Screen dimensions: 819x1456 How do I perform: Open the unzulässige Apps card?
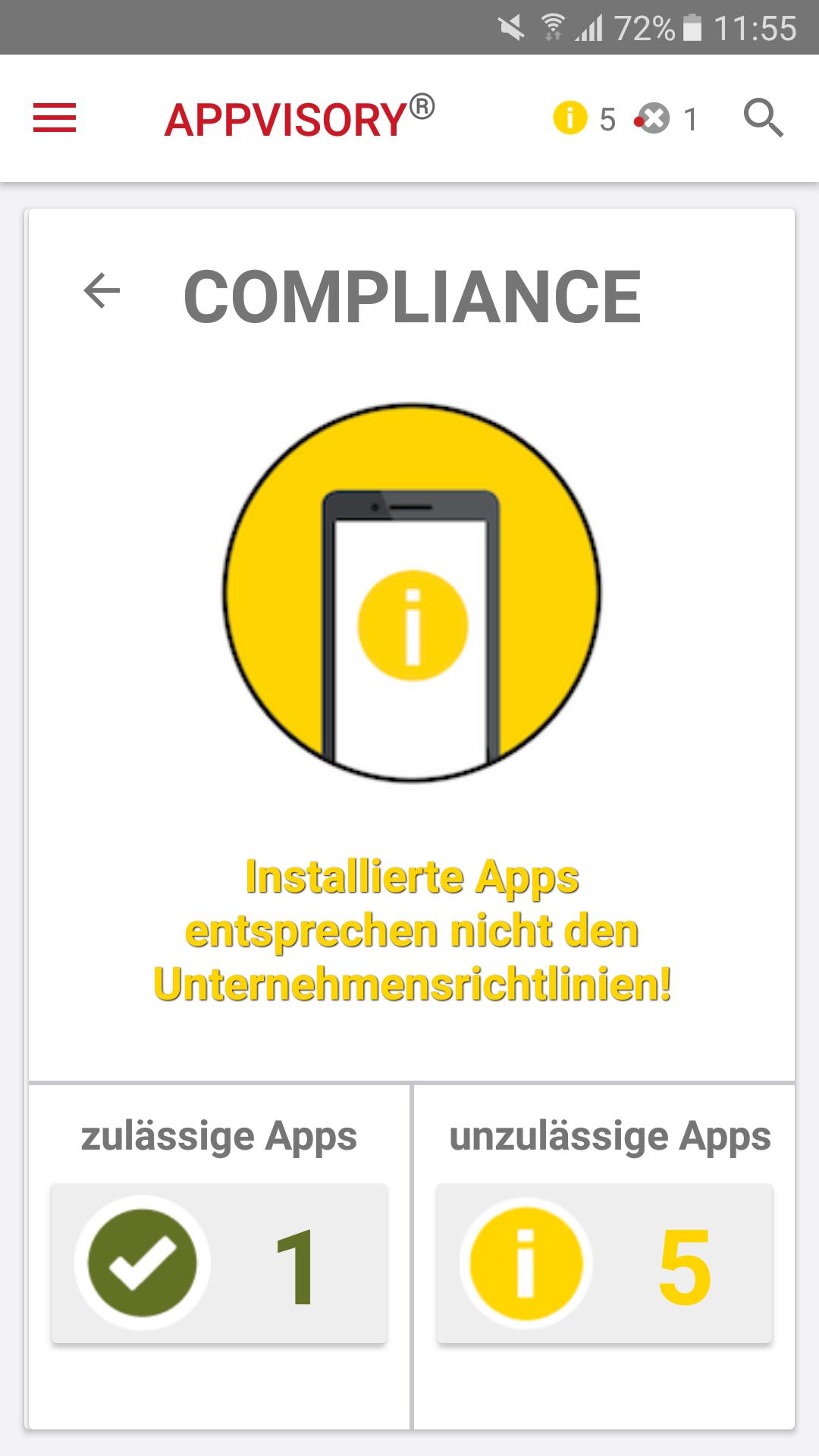click(604, 1263)
